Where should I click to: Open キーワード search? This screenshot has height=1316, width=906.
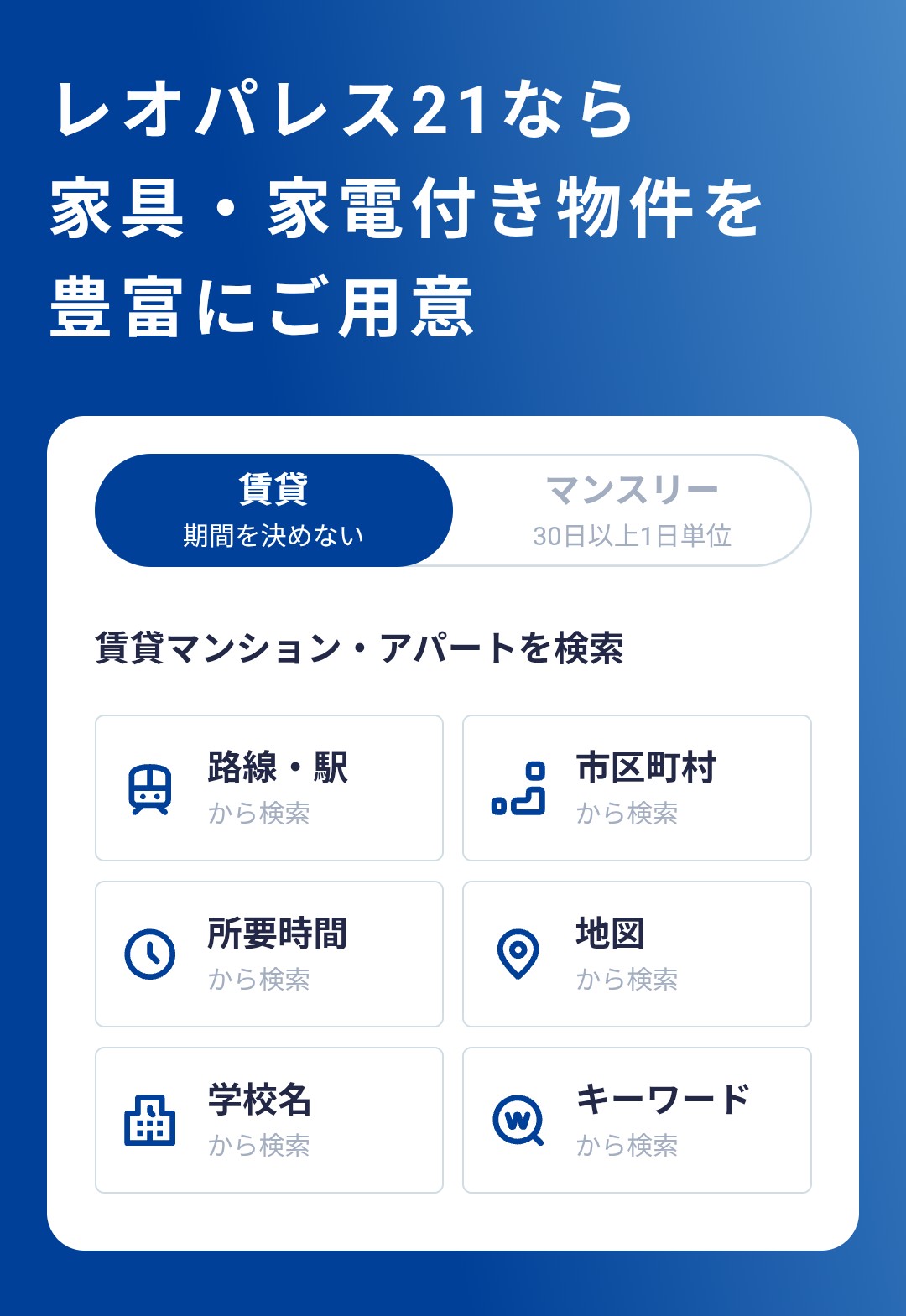coord(637,1120)
